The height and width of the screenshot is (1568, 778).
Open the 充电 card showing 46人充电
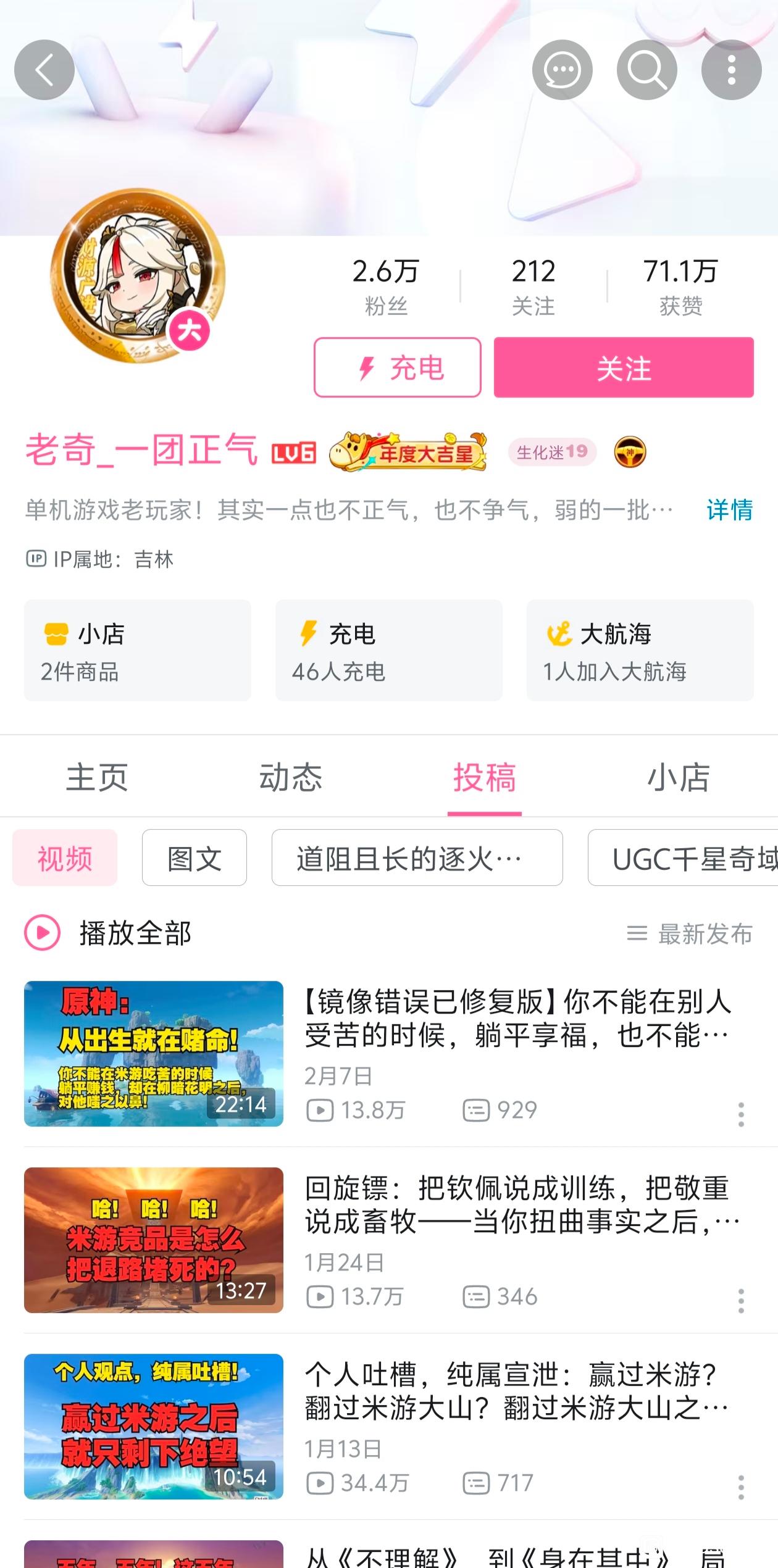click(x=388, y=651)
